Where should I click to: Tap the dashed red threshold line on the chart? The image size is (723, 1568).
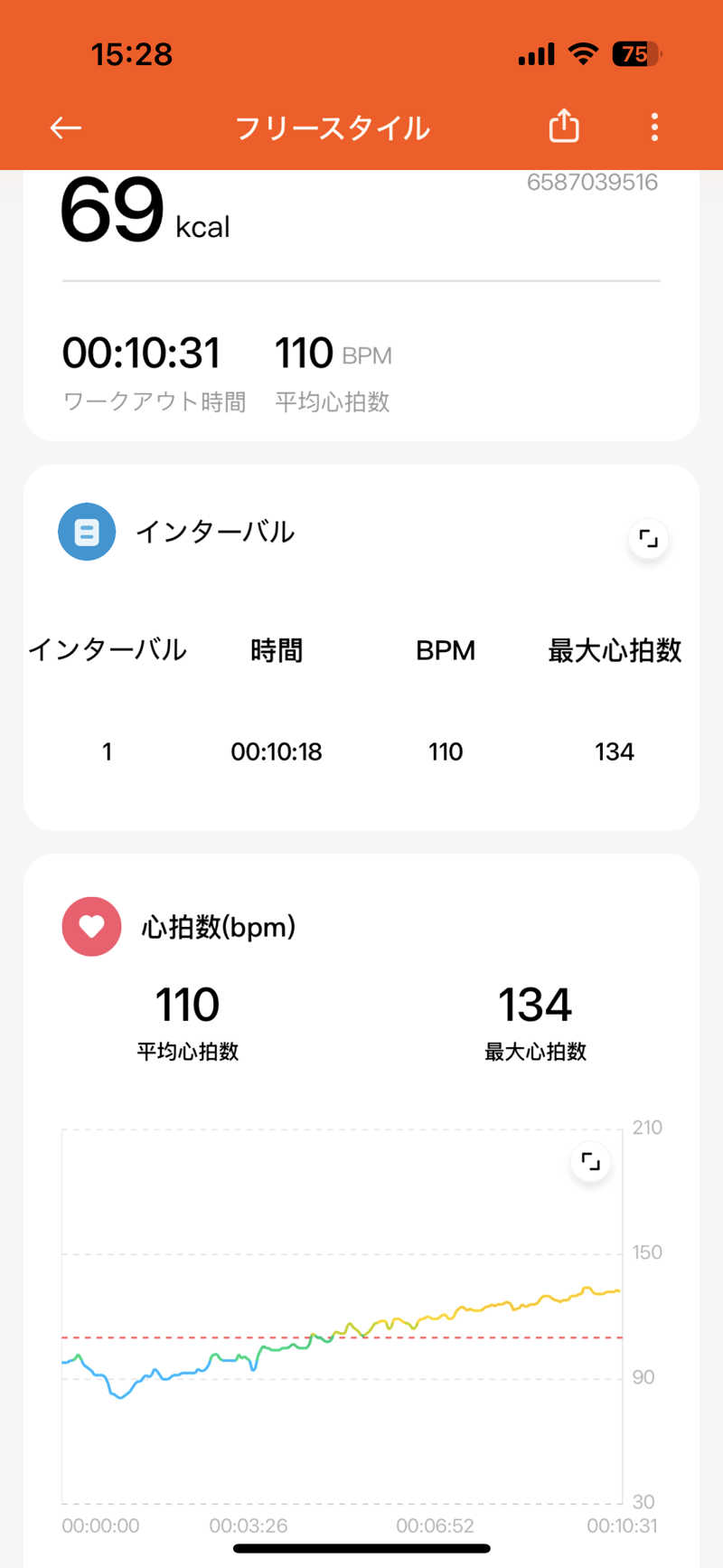point(342,1335)
